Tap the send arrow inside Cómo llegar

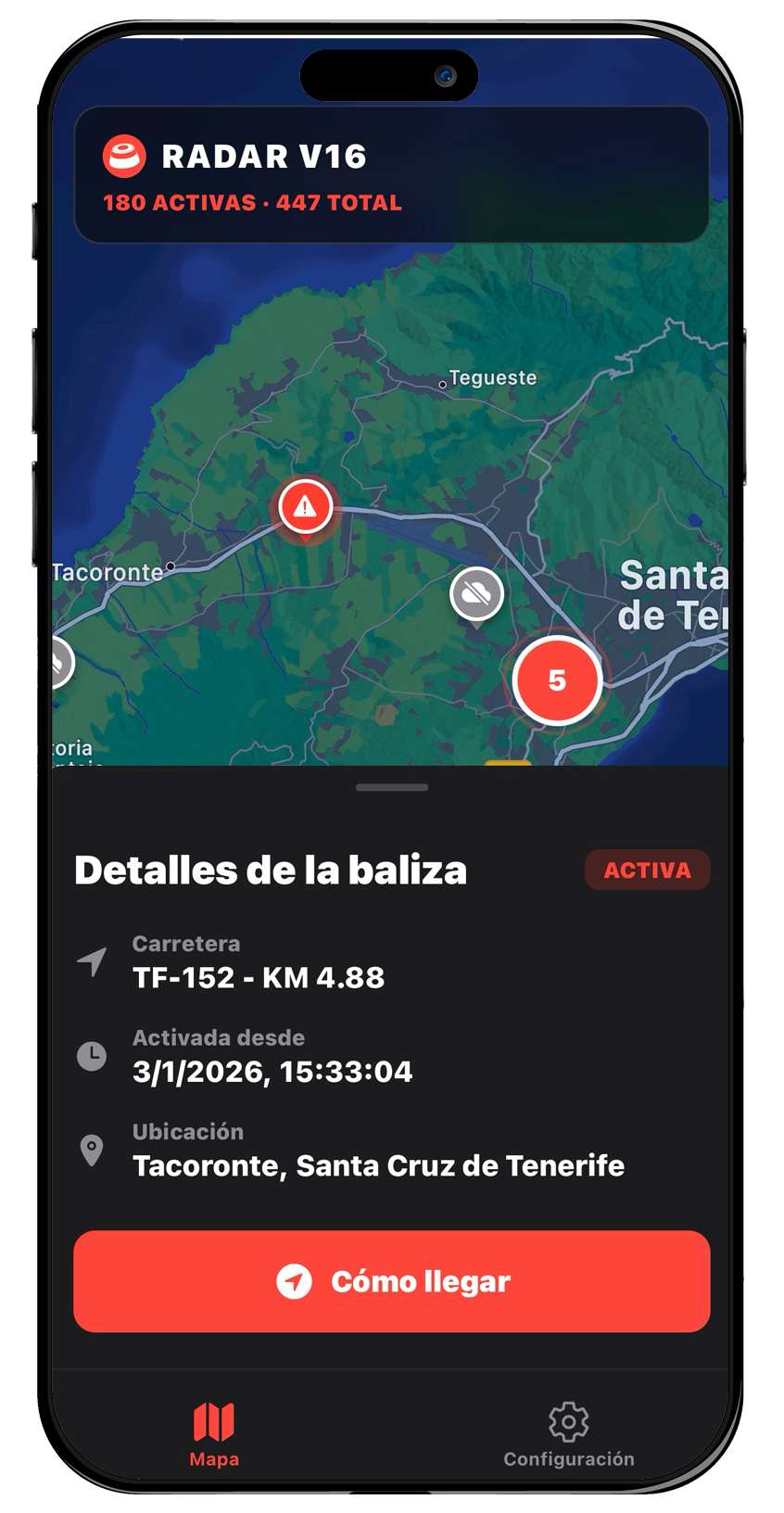click(x=296, y=1282)
